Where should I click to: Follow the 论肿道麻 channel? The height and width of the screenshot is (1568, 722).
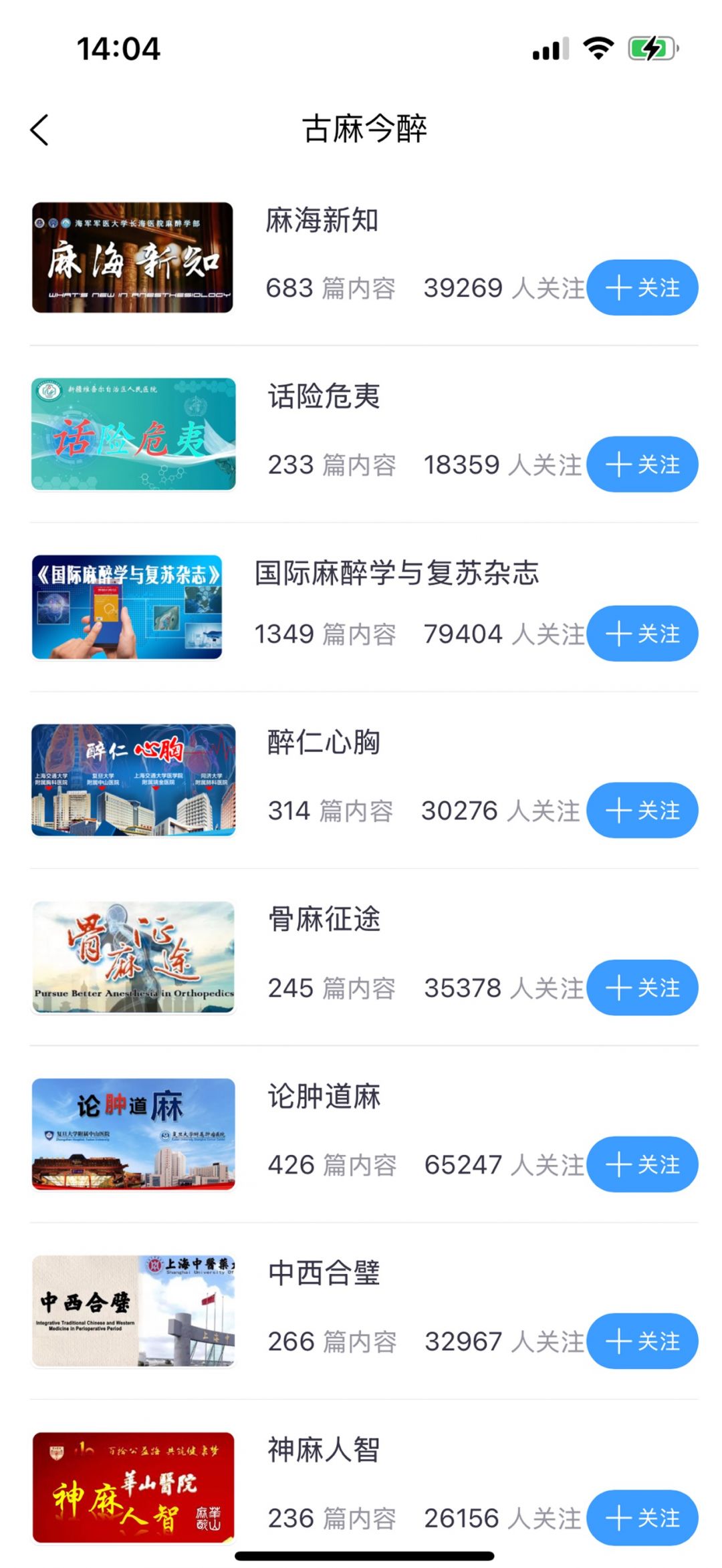click(642, 1164)
